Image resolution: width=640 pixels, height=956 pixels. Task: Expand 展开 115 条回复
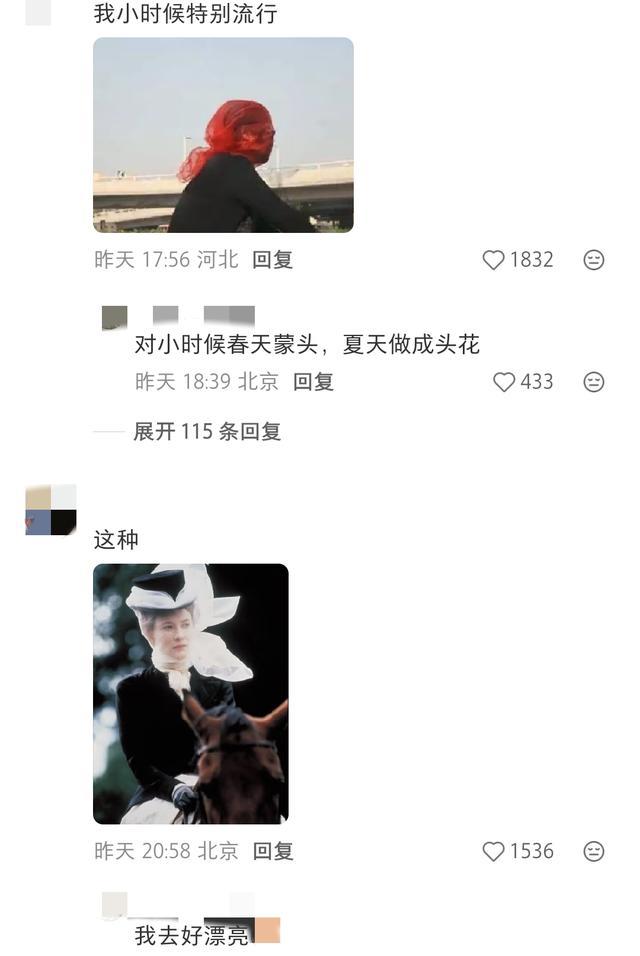(x=207, y=432)
